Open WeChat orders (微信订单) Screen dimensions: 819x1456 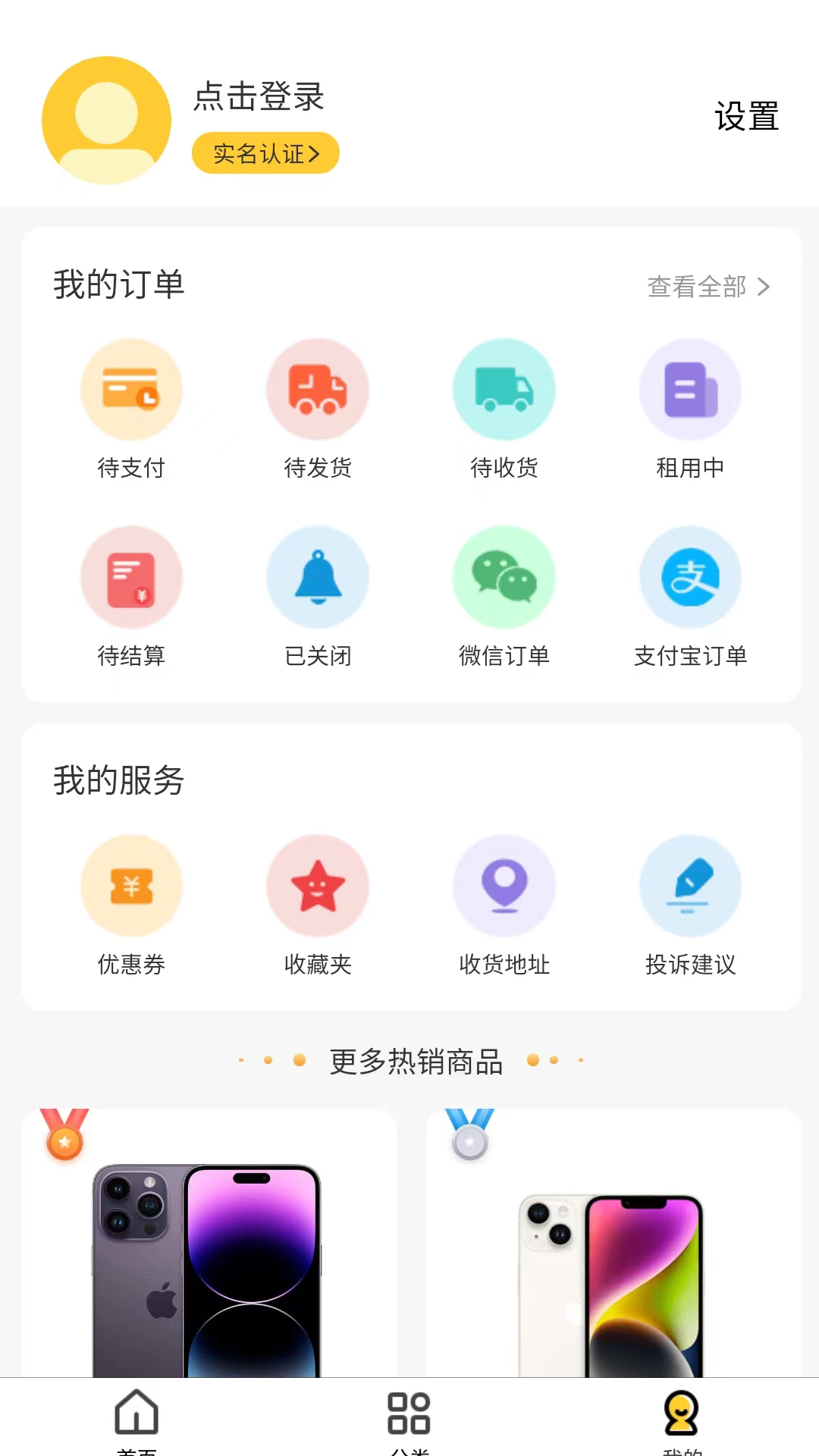pyautogui.click(x=504, y=577)
